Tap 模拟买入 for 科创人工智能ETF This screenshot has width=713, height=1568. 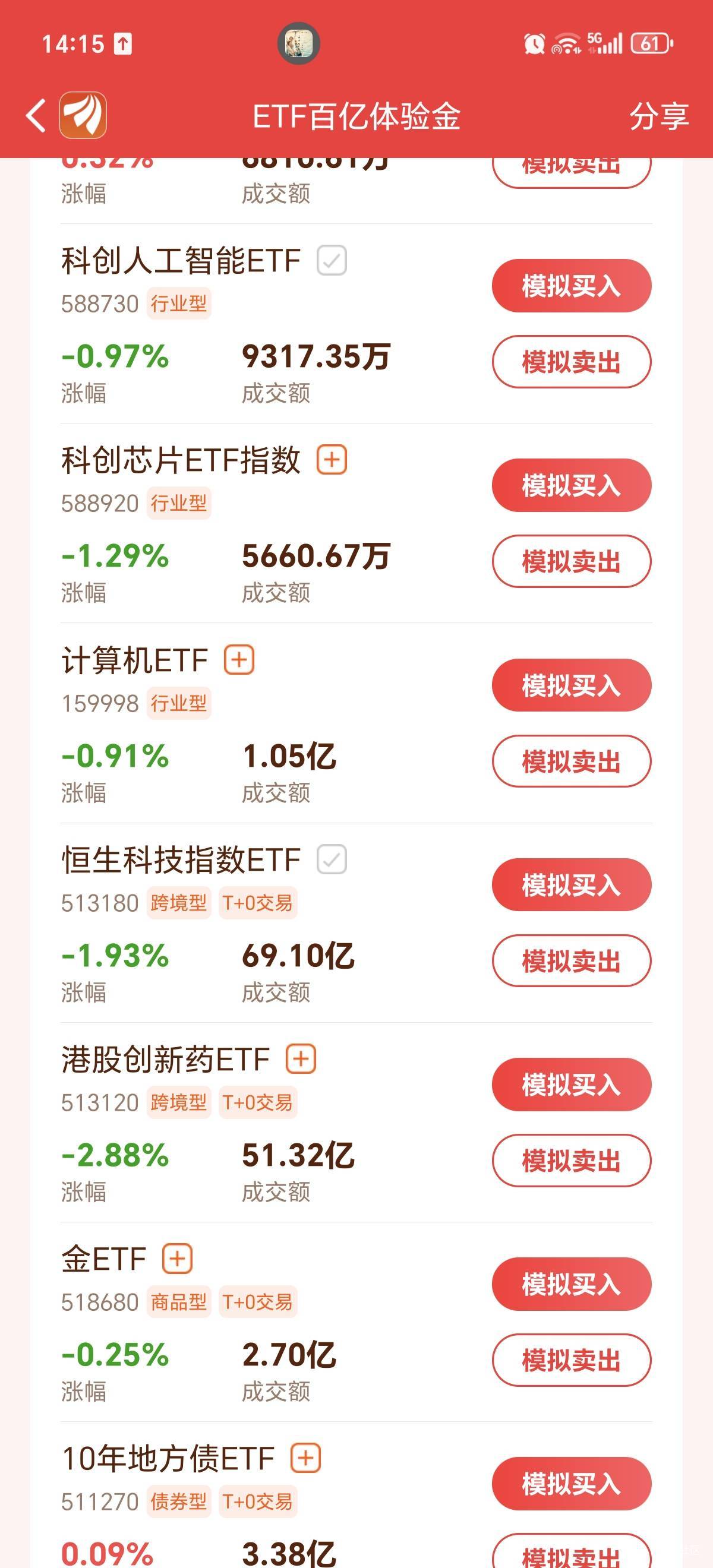[571, 286]
